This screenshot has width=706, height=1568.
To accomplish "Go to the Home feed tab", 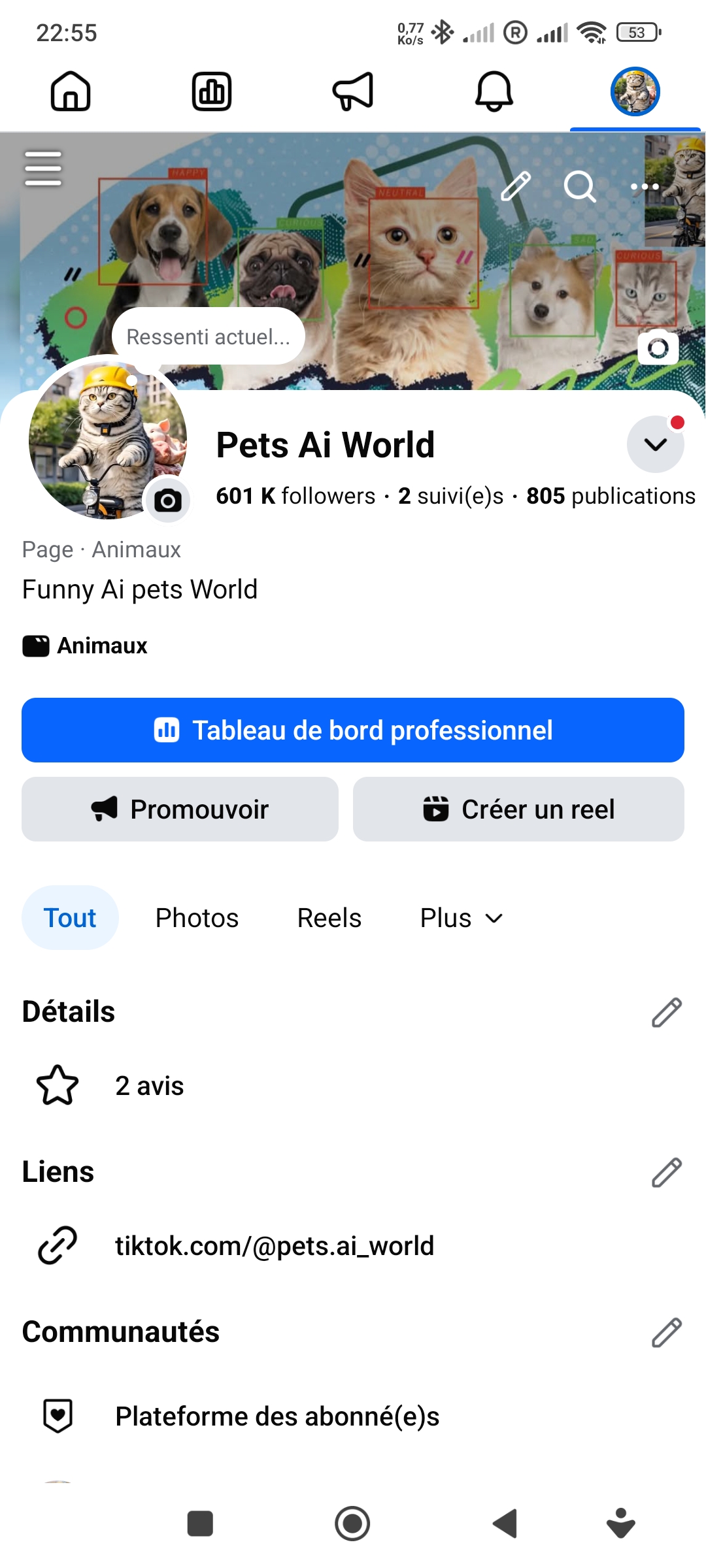I will [71, 91].
